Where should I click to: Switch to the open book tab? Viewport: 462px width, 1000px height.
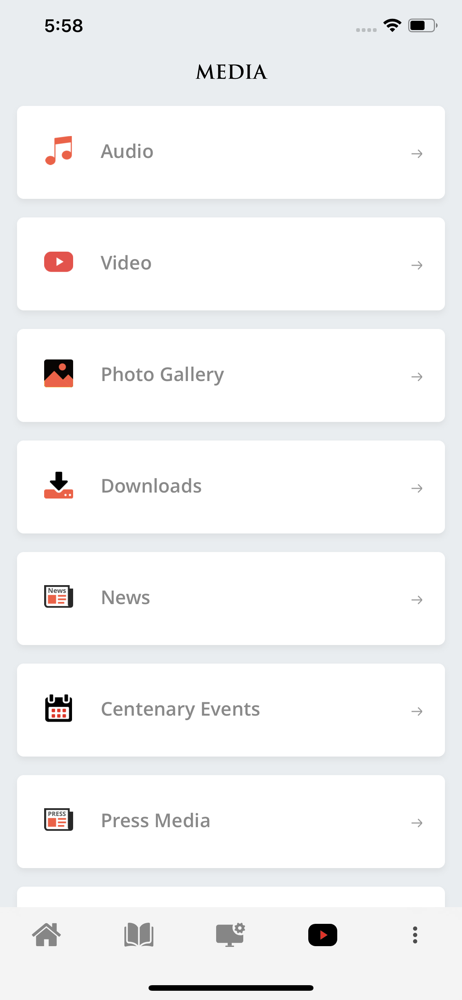click(x=138, y=935)
